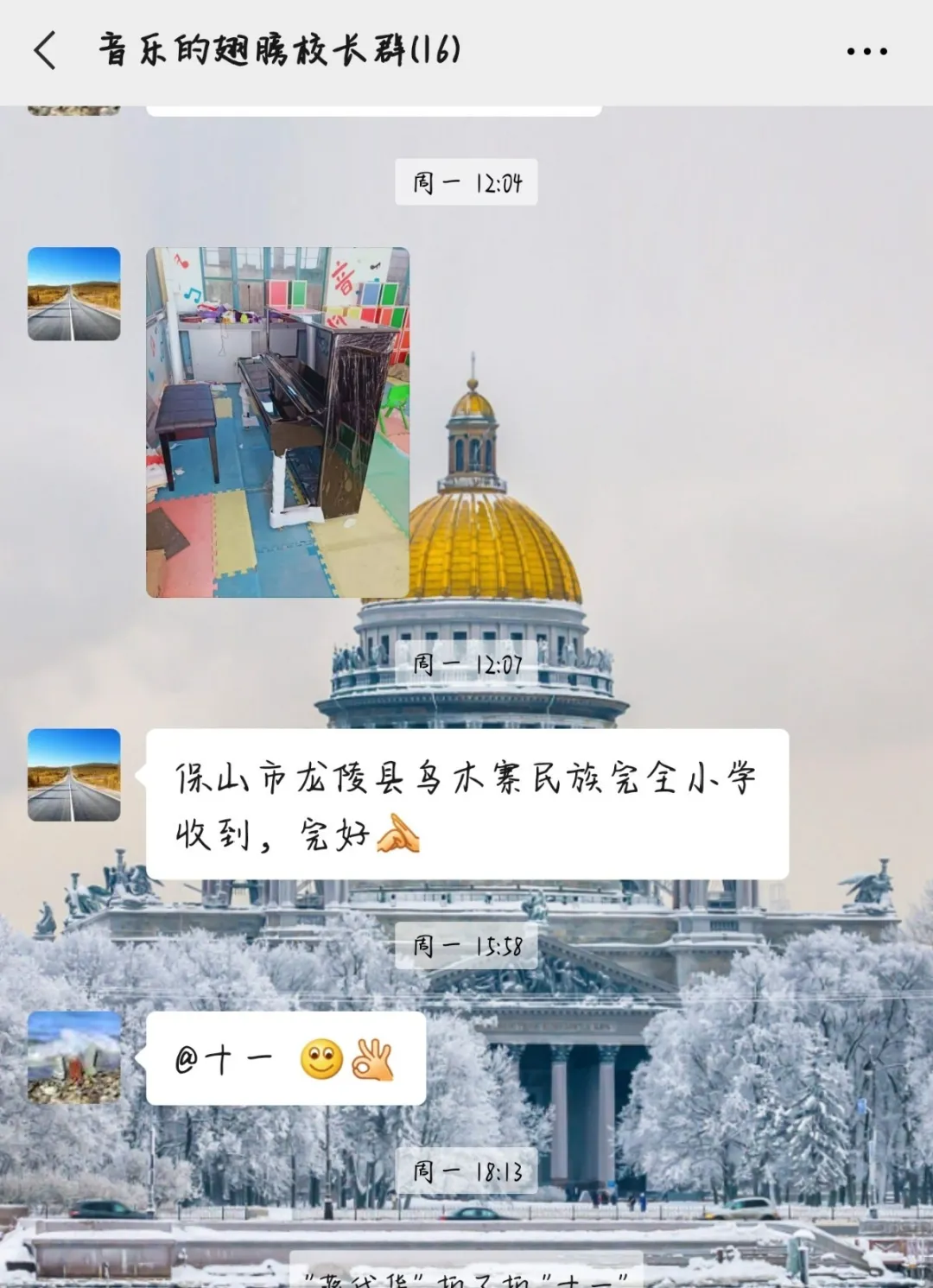Go back from the group chat
Image resolution: width=933 pixels, height=1288 pixels.
coord(45,51)
